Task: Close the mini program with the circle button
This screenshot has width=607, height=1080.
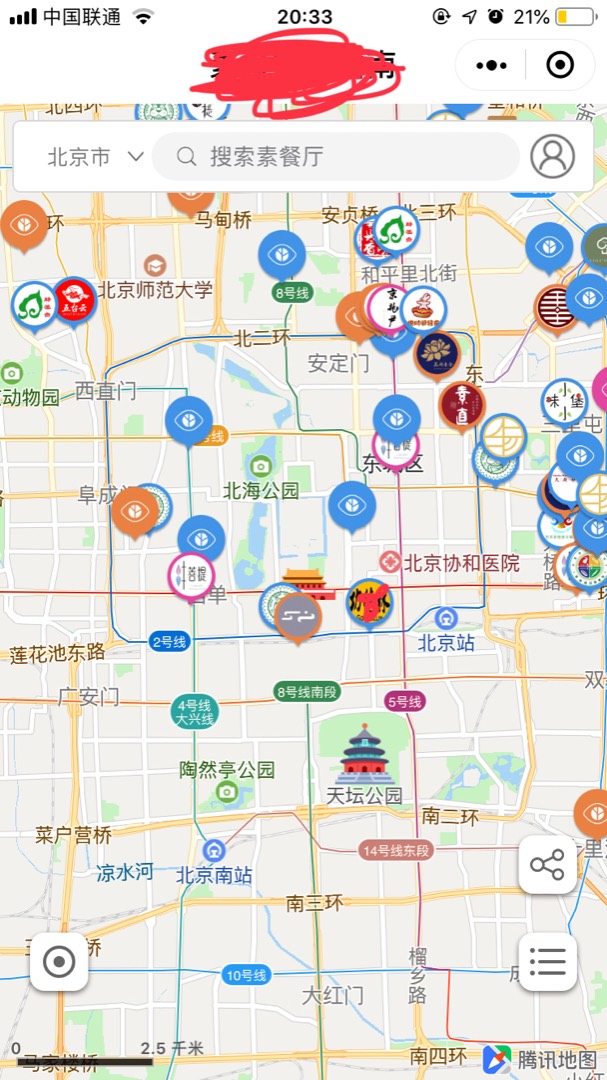Action: click(x=560, y=66)
